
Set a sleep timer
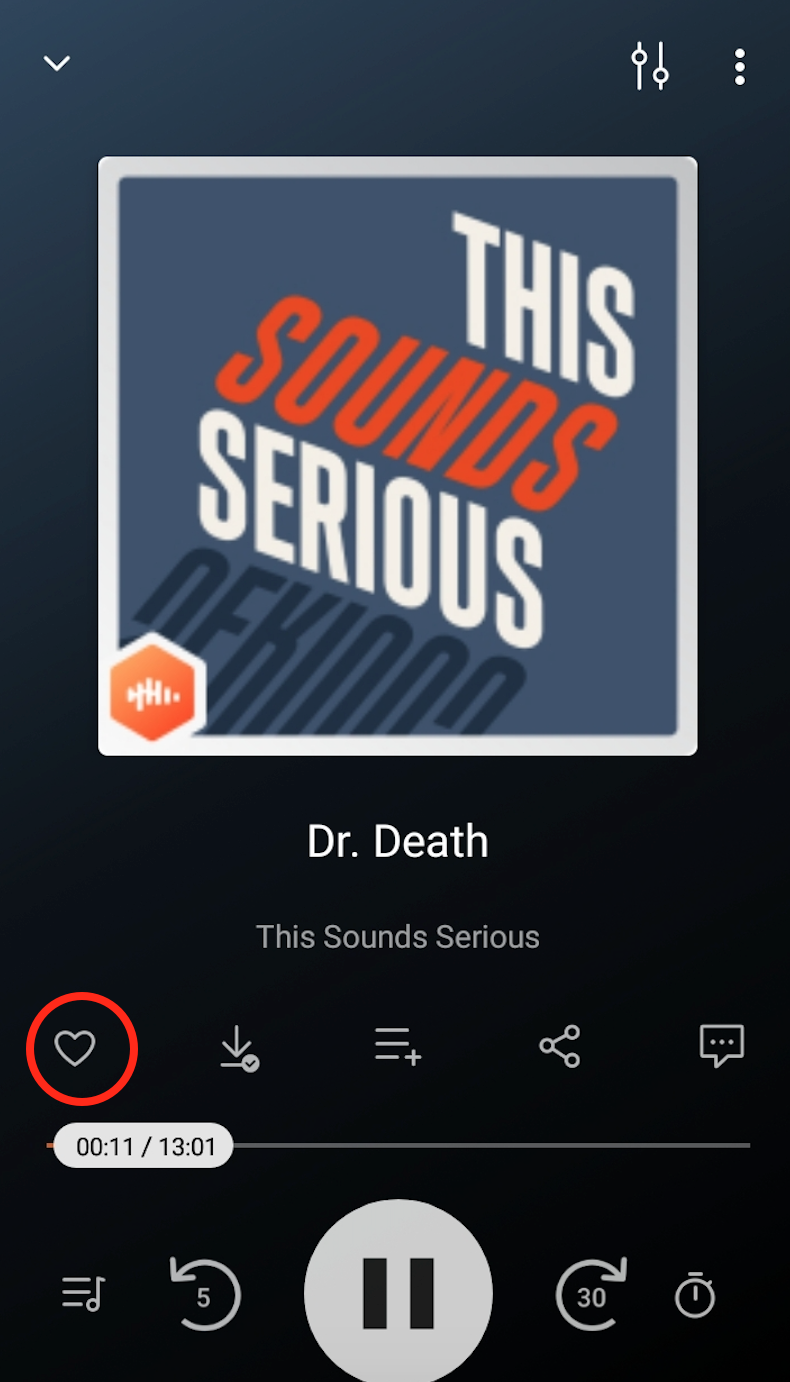(695, 1294)
